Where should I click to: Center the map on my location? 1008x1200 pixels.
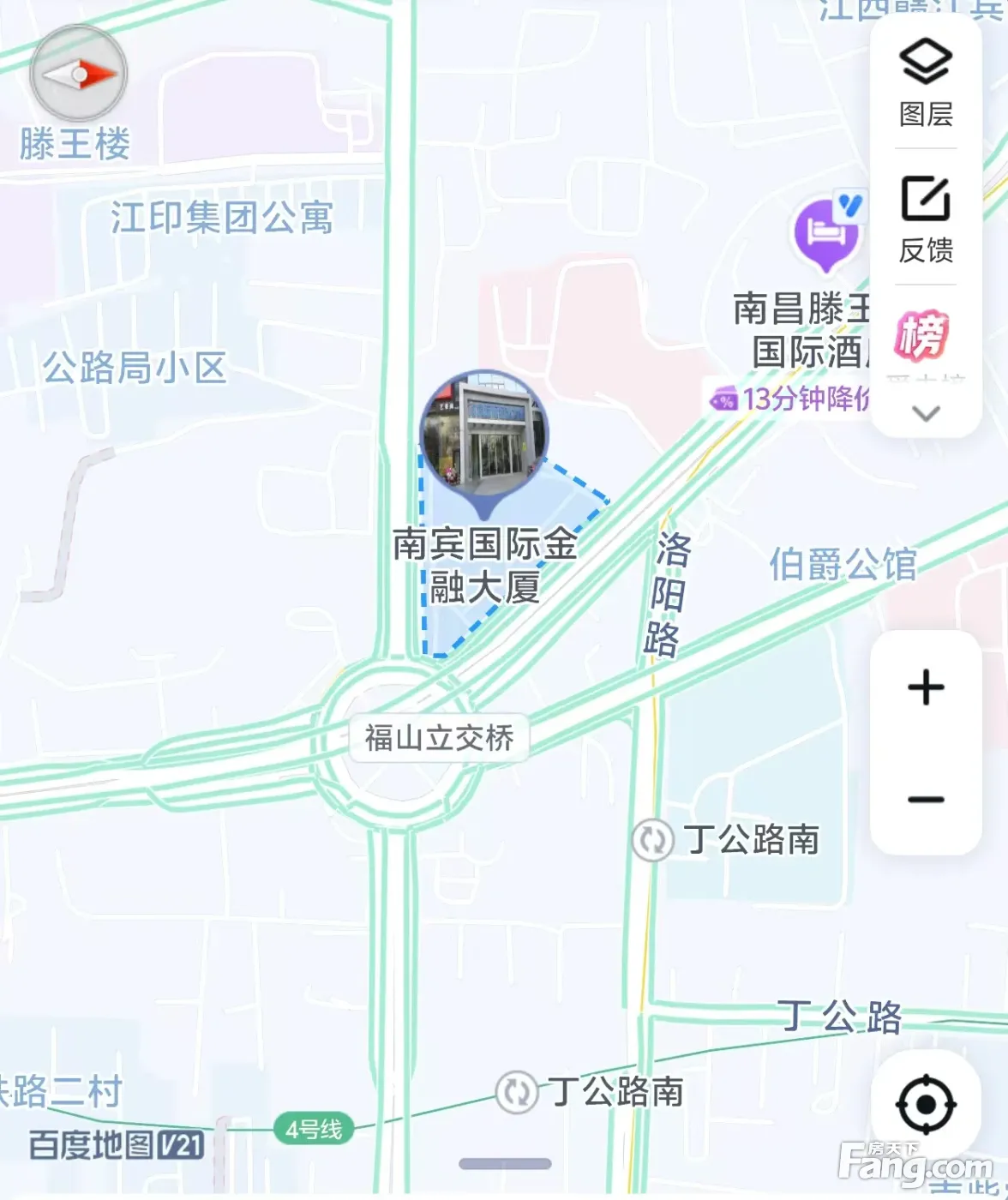point(926,1104)
